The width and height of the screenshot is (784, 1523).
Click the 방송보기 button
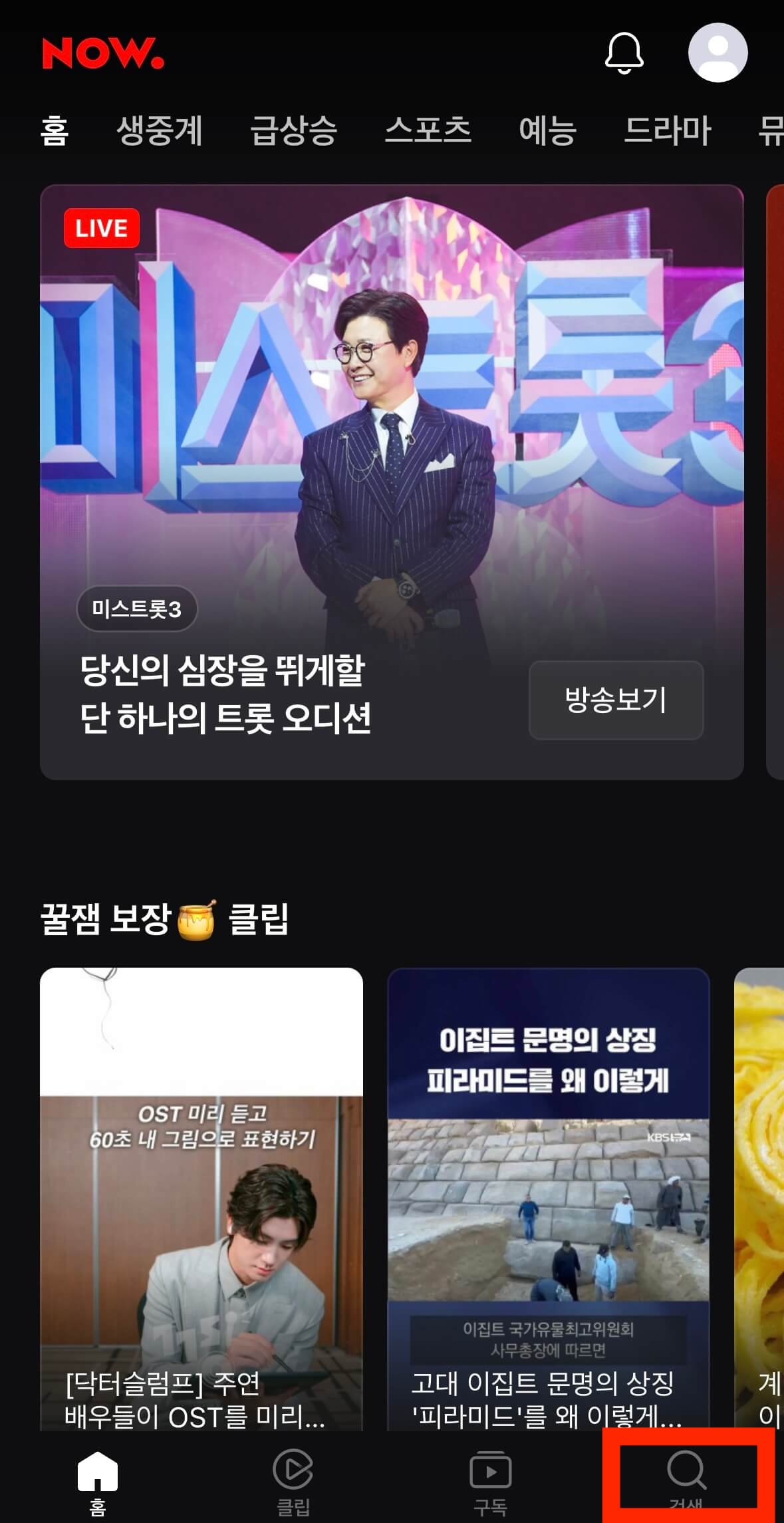tap(615, 701)
